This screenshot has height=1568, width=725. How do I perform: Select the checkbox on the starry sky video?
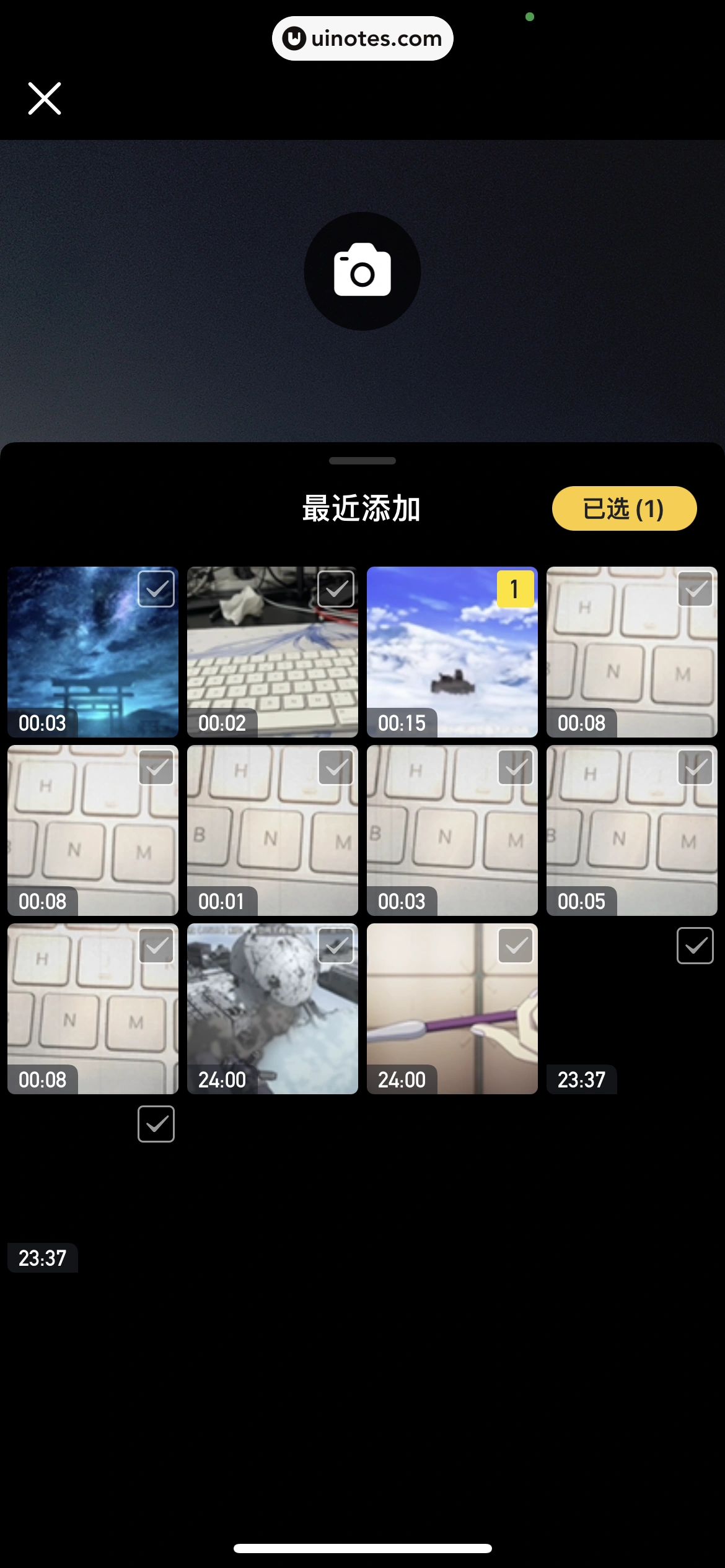point(156,589)
